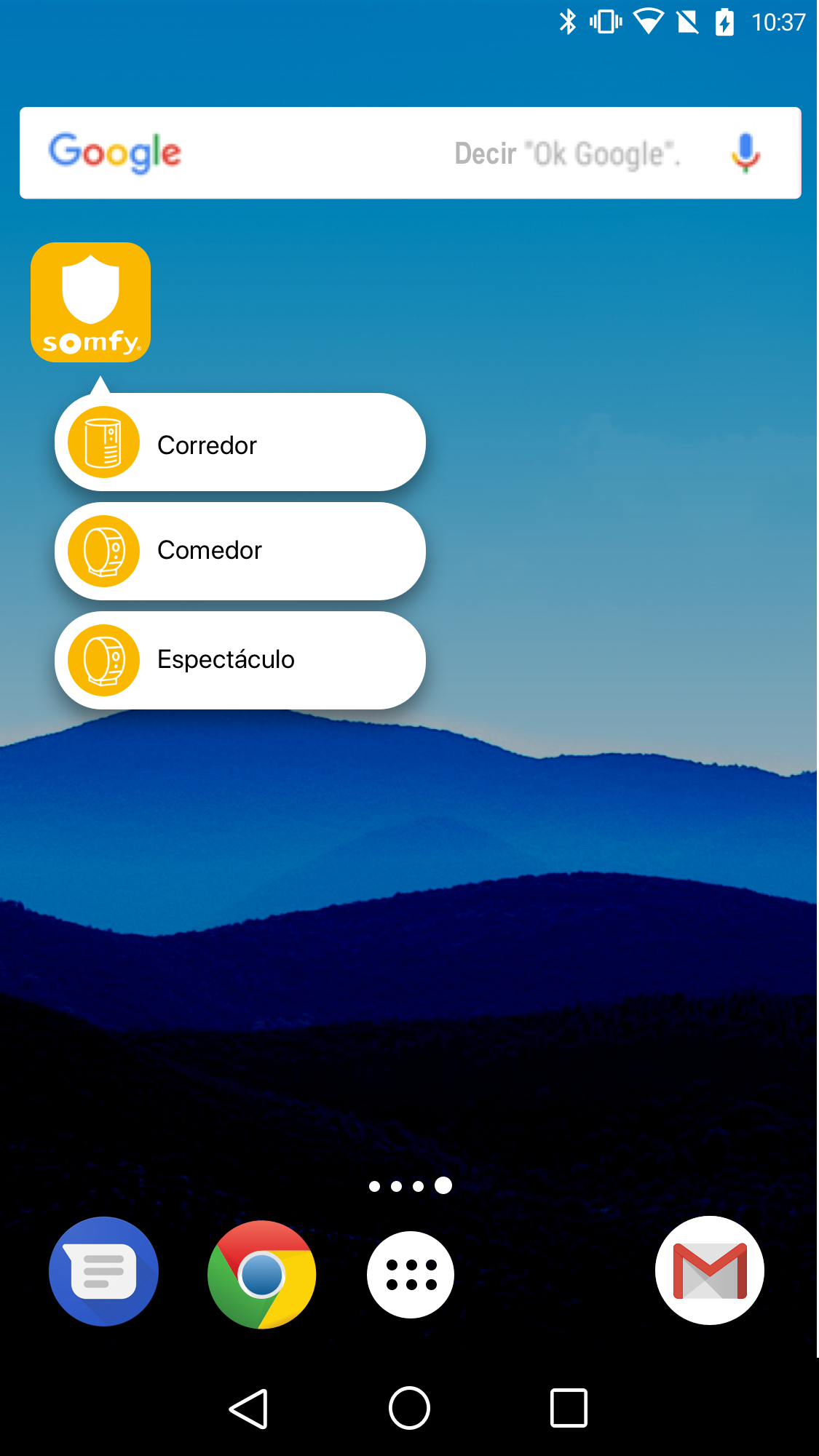
Task: Launch the Chrome browser
Action: point(261,1274)
